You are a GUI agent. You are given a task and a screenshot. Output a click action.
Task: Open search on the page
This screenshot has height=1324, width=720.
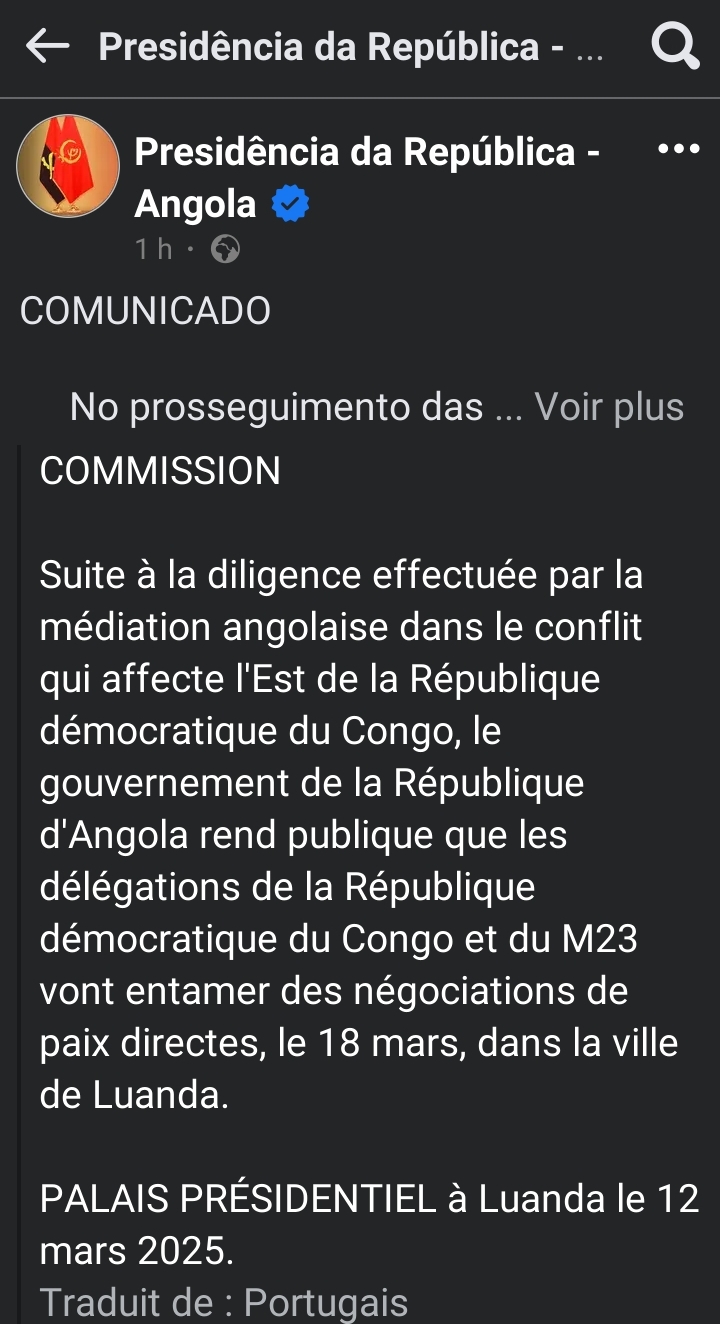(x=675, y=47)
